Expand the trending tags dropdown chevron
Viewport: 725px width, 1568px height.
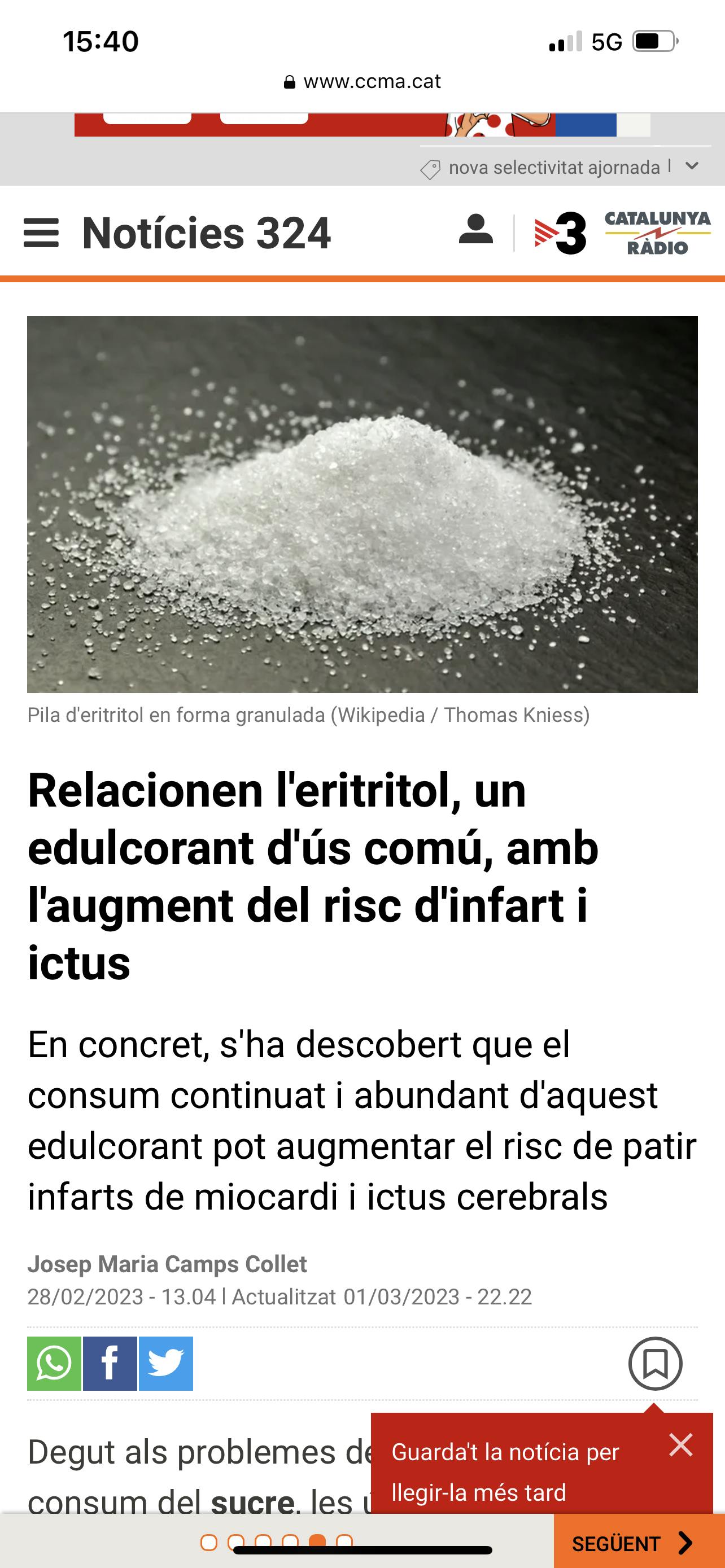[x=692, y=165]
